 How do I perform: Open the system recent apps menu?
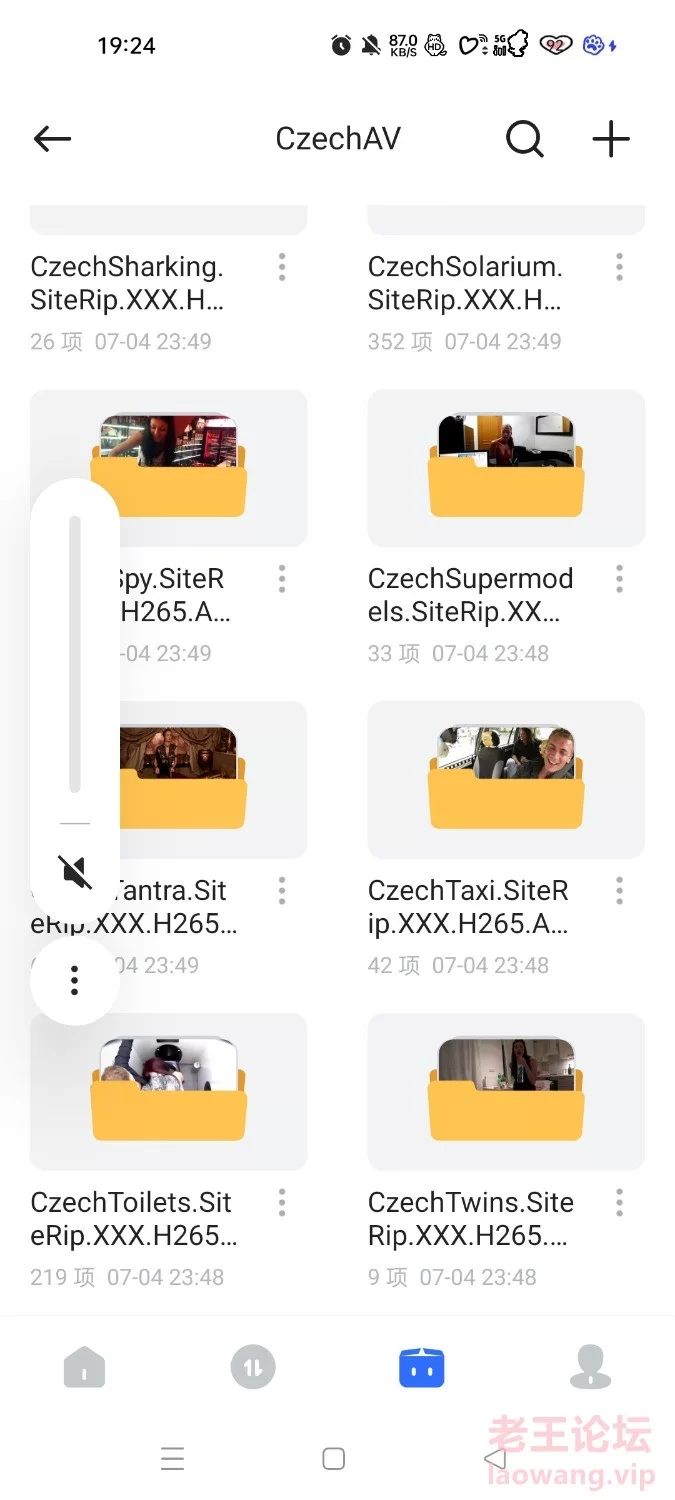(172, 1459)
